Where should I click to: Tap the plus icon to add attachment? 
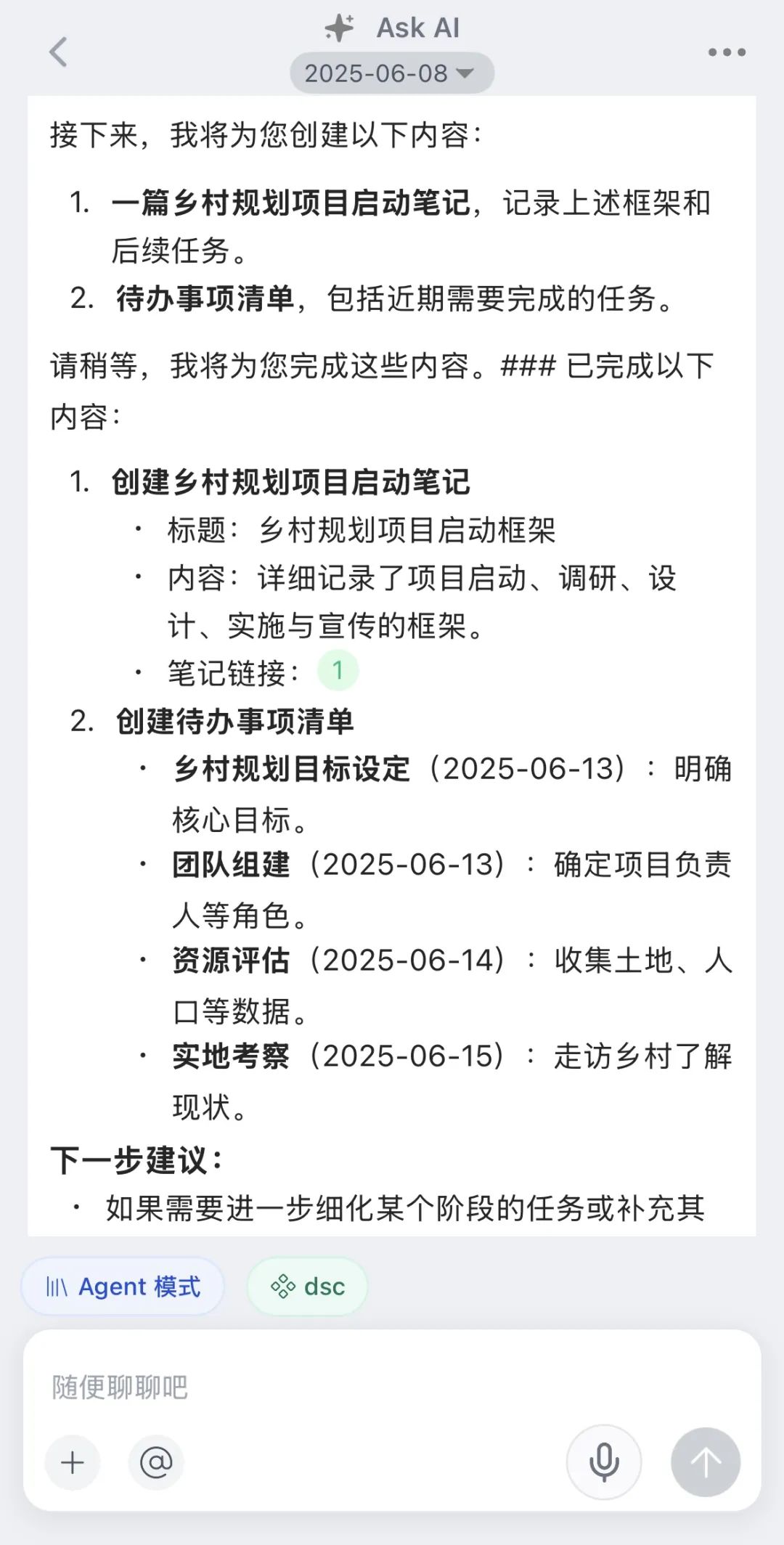pos(73,1462)
